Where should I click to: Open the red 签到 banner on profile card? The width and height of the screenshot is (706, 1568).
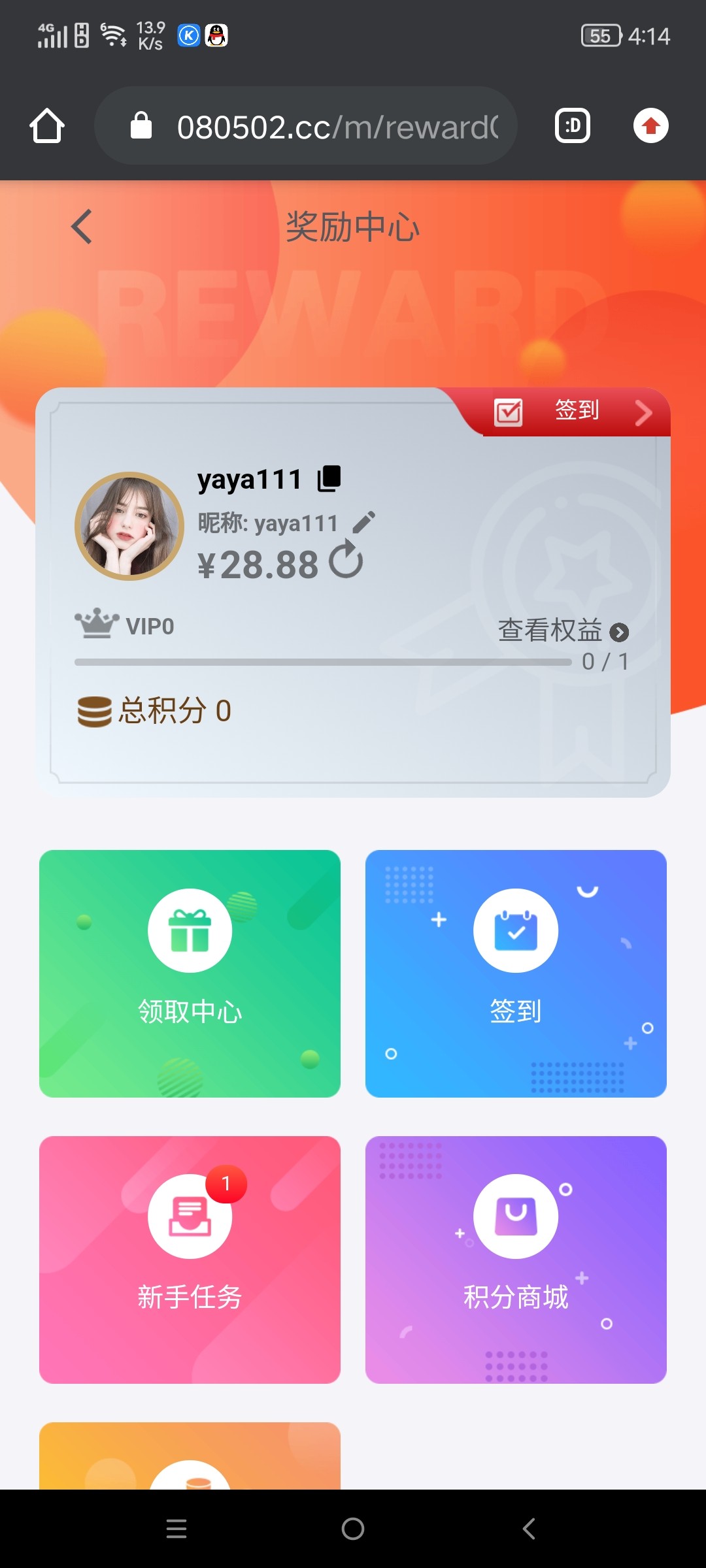pos(575,412)
